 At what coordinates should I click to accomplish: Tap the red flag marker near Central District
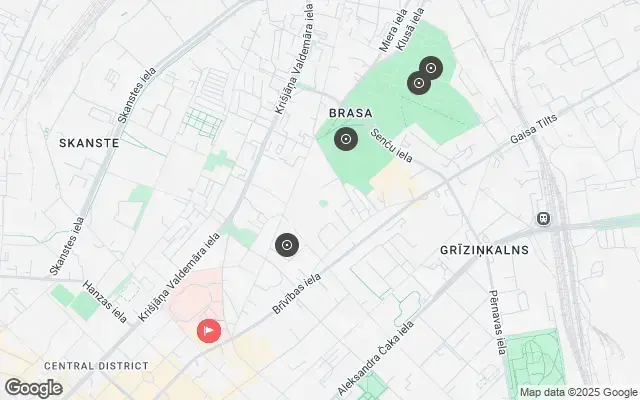[x=208, y=330]
